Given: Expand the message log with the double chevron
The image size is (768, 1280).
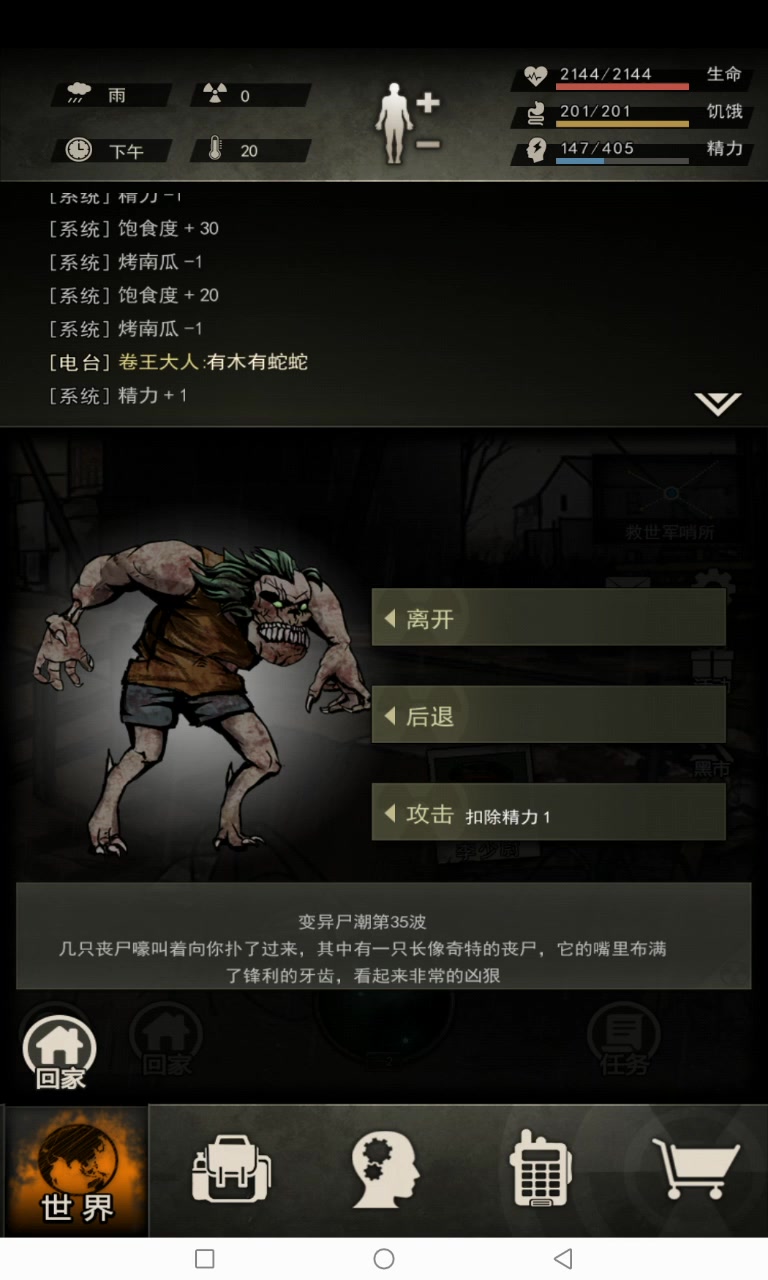Looking at the screenshot, I should coord(718,404).
